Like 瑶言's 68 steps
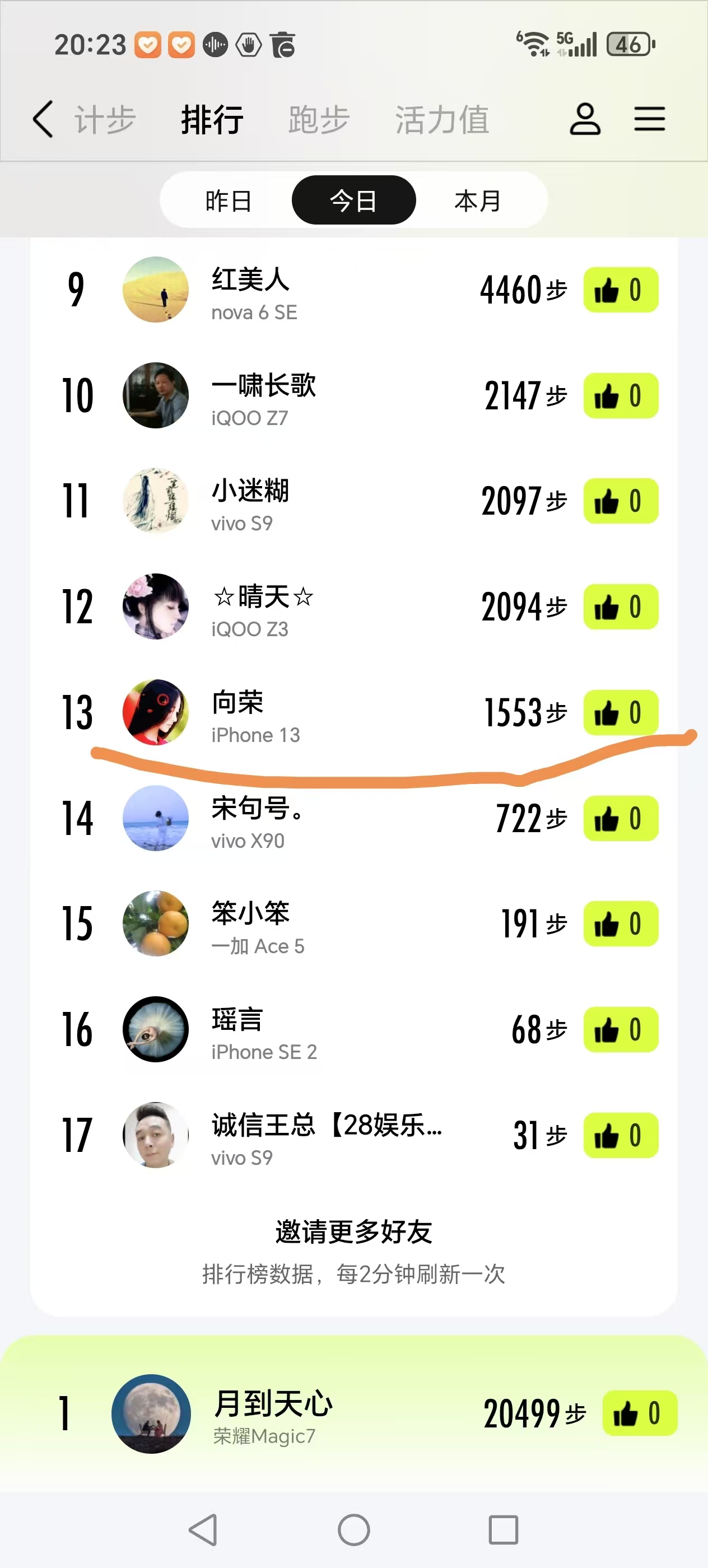 [x=620, y=1030]
